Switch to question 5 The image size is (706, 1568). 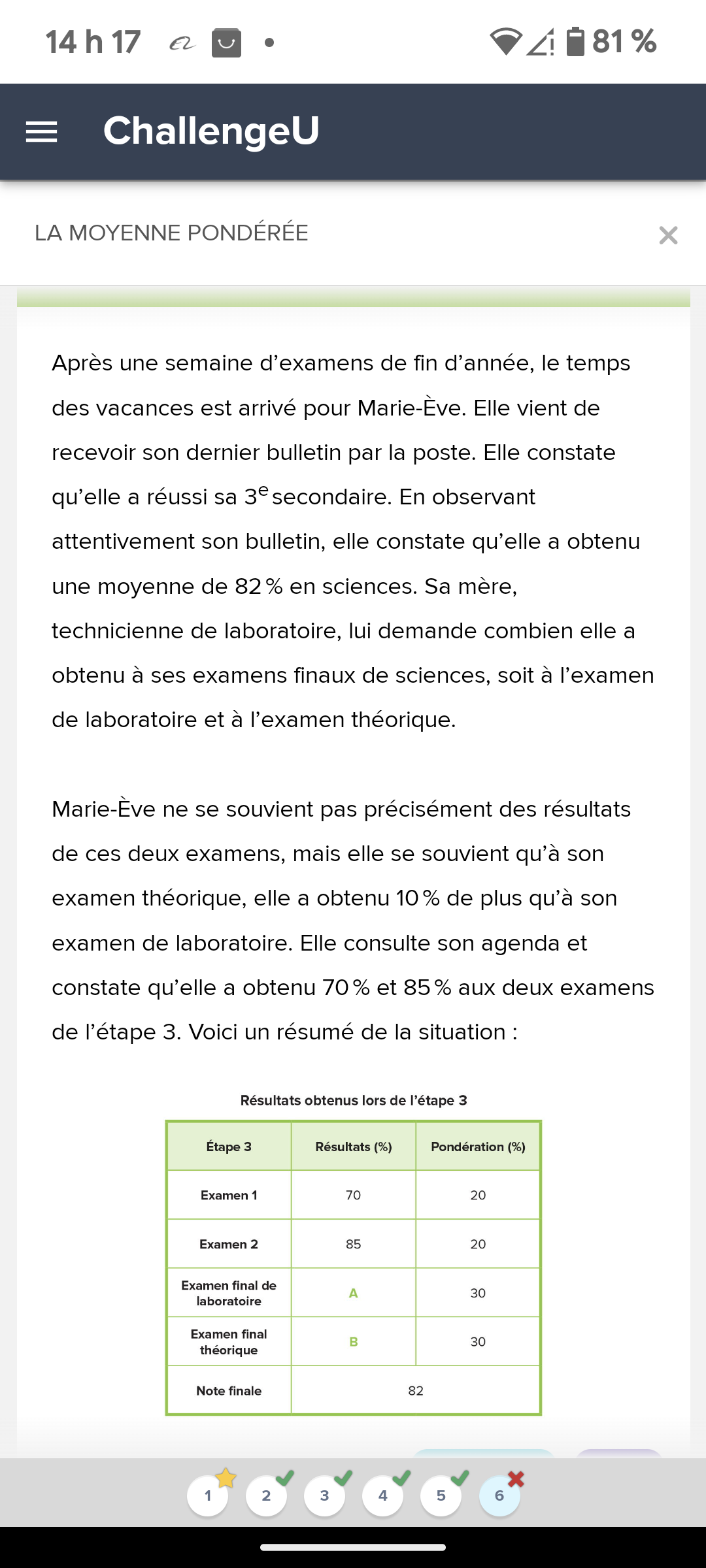coord(441,1495)
